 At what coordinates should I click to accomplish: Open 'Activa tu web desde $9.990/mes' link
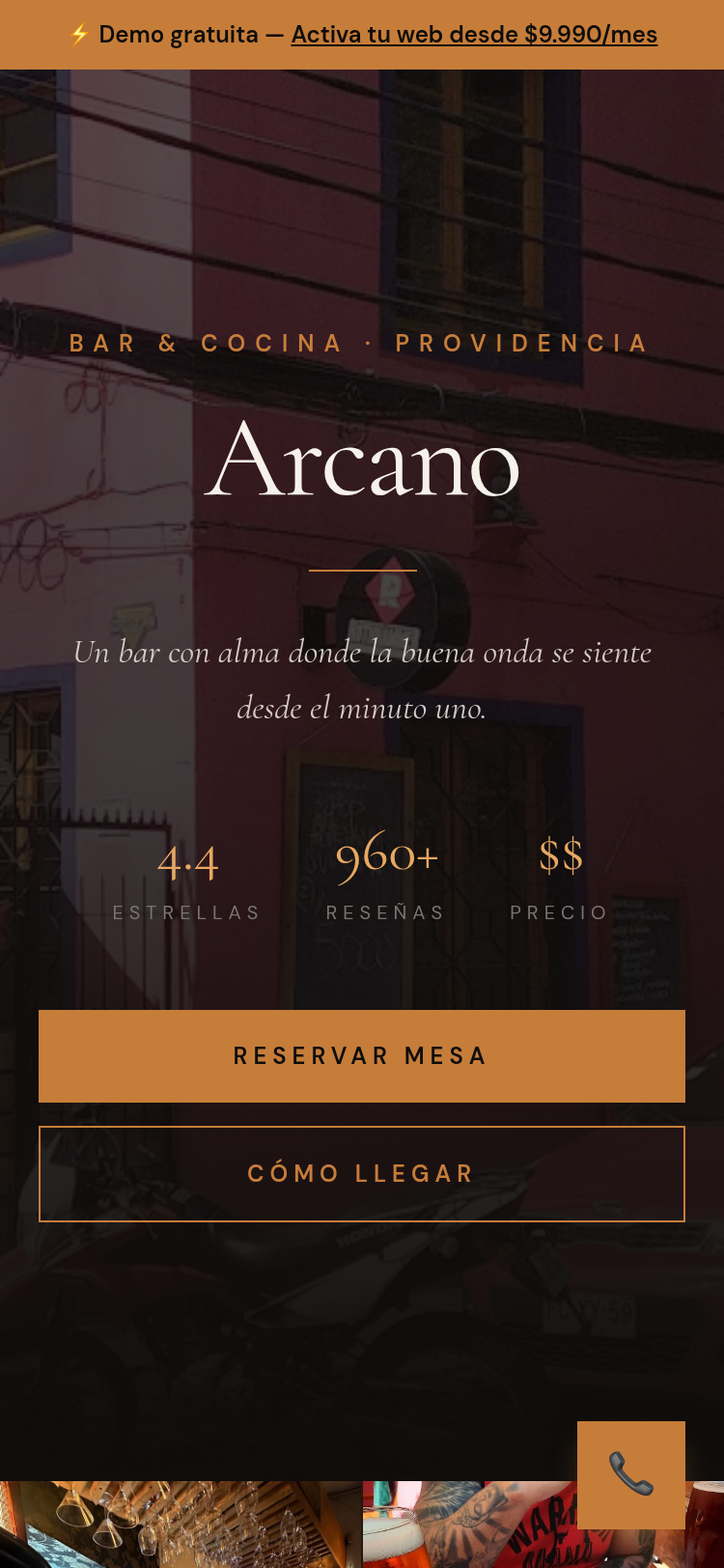coord(473,35)
